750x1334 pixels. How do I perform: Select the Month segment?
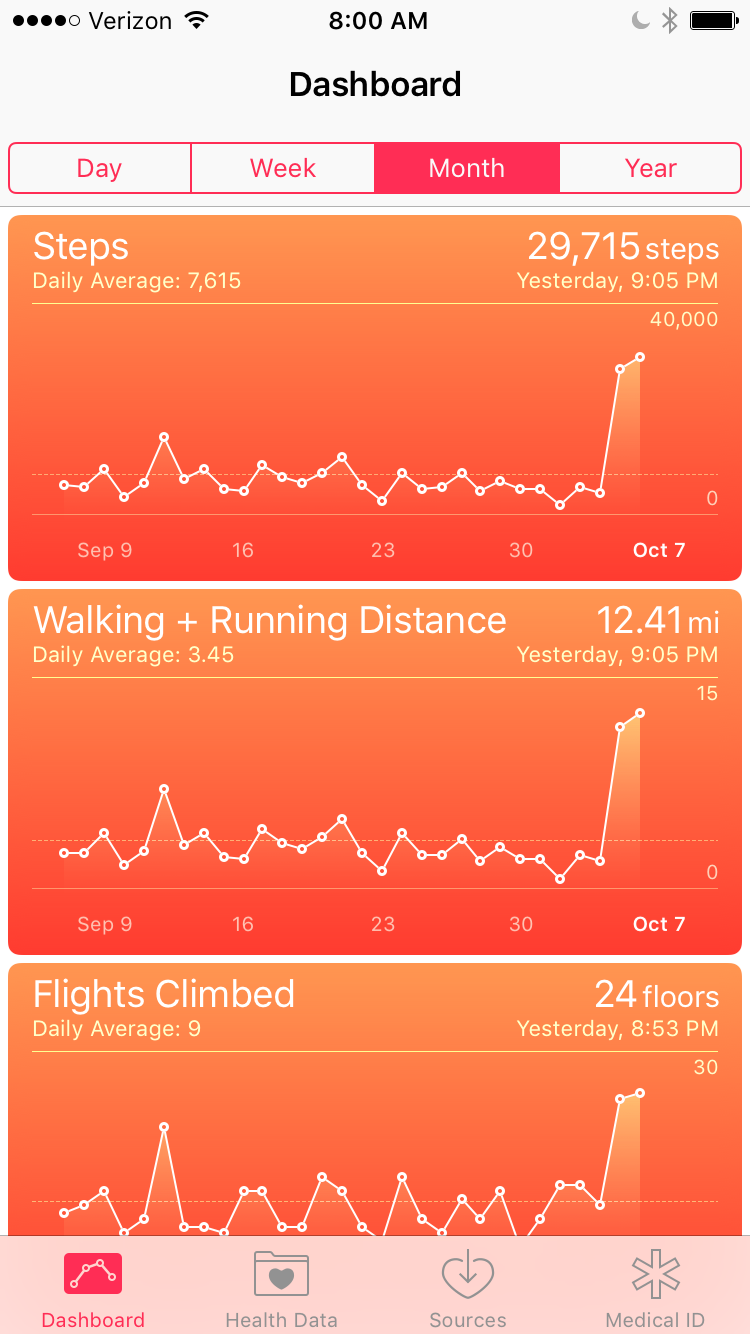point(467,168)
